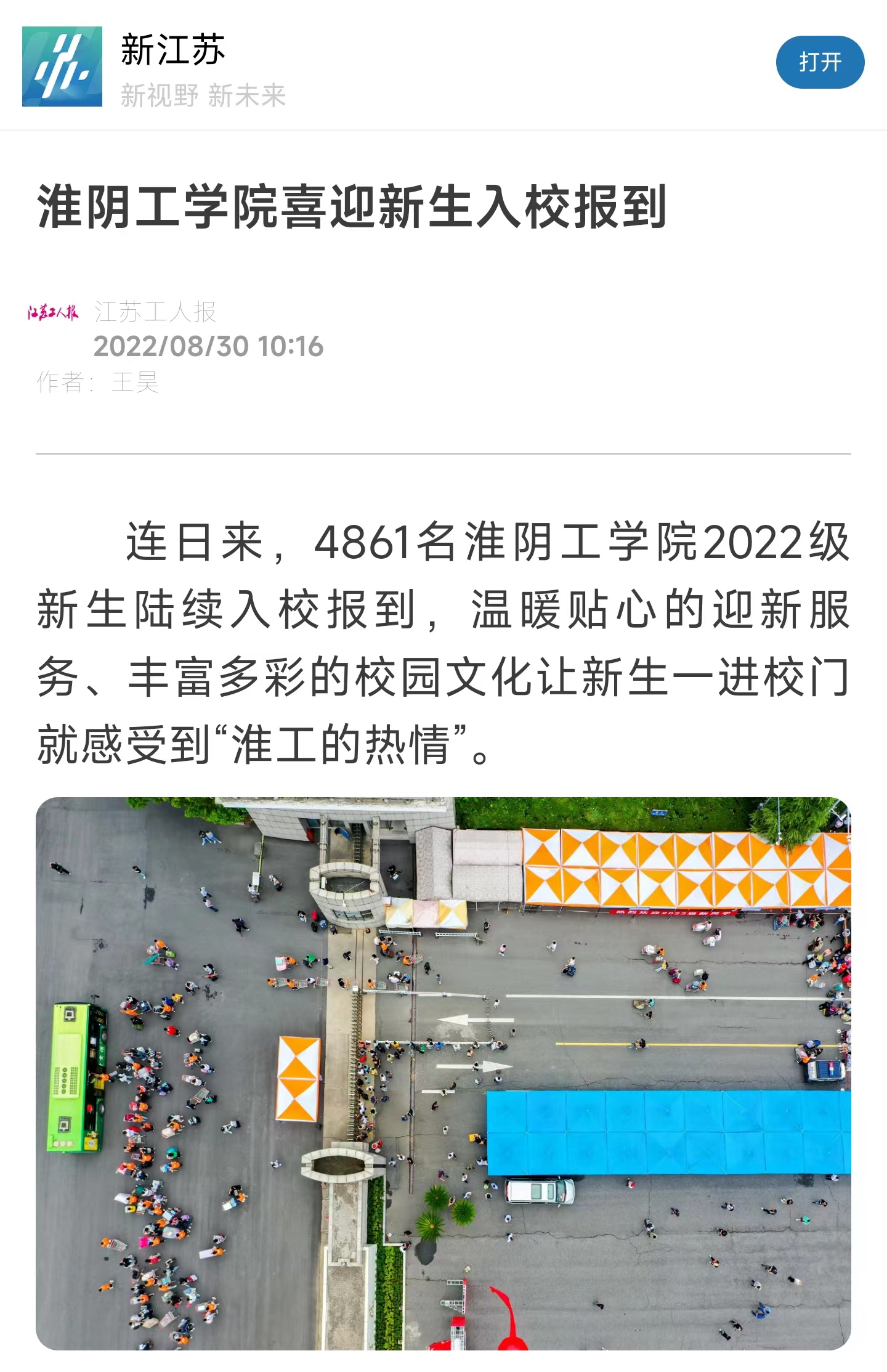Screen dimensions: 887x1372
Task: Open the 新江苏 app banner
Action: click(172, 66)
